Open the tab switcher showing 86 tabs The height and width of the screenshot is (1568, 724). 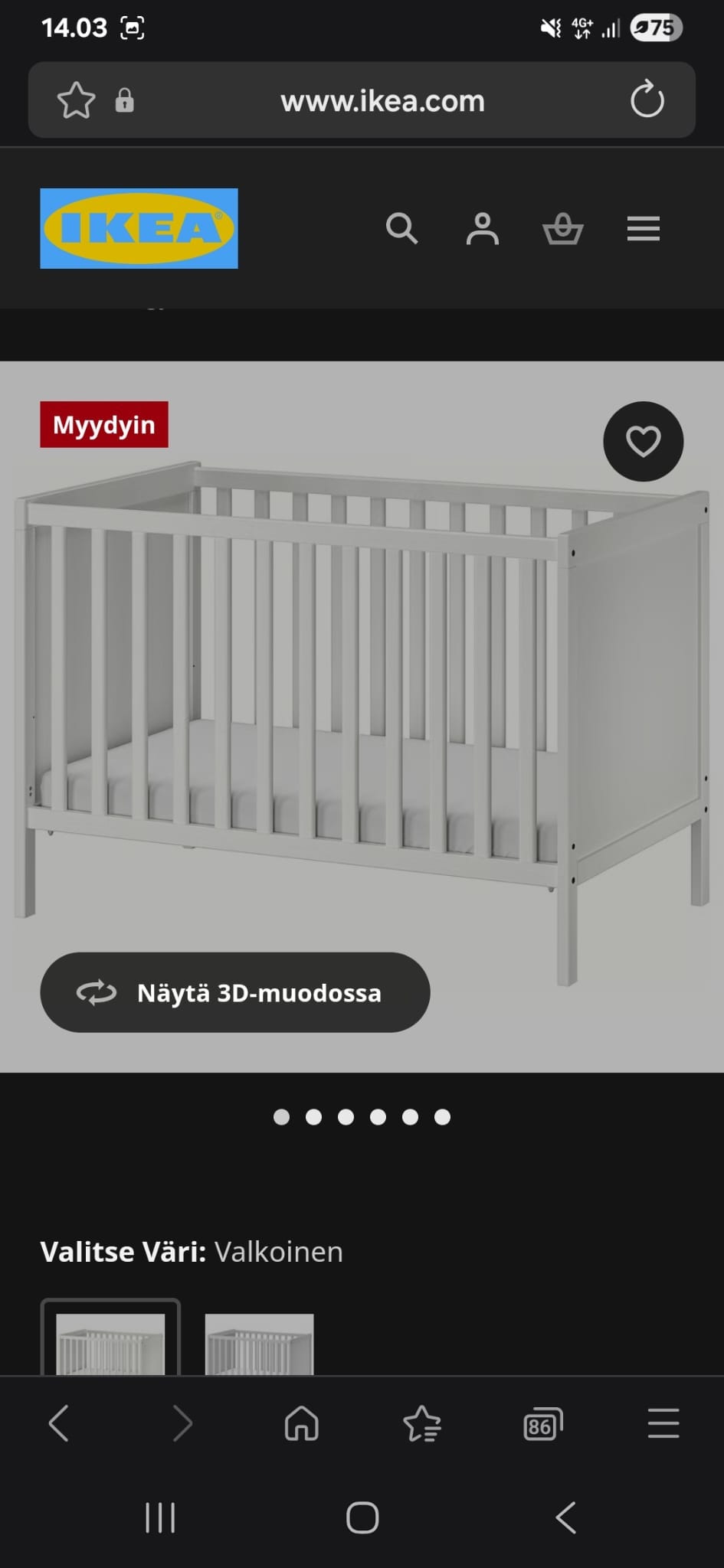(x=542, y=1424)
